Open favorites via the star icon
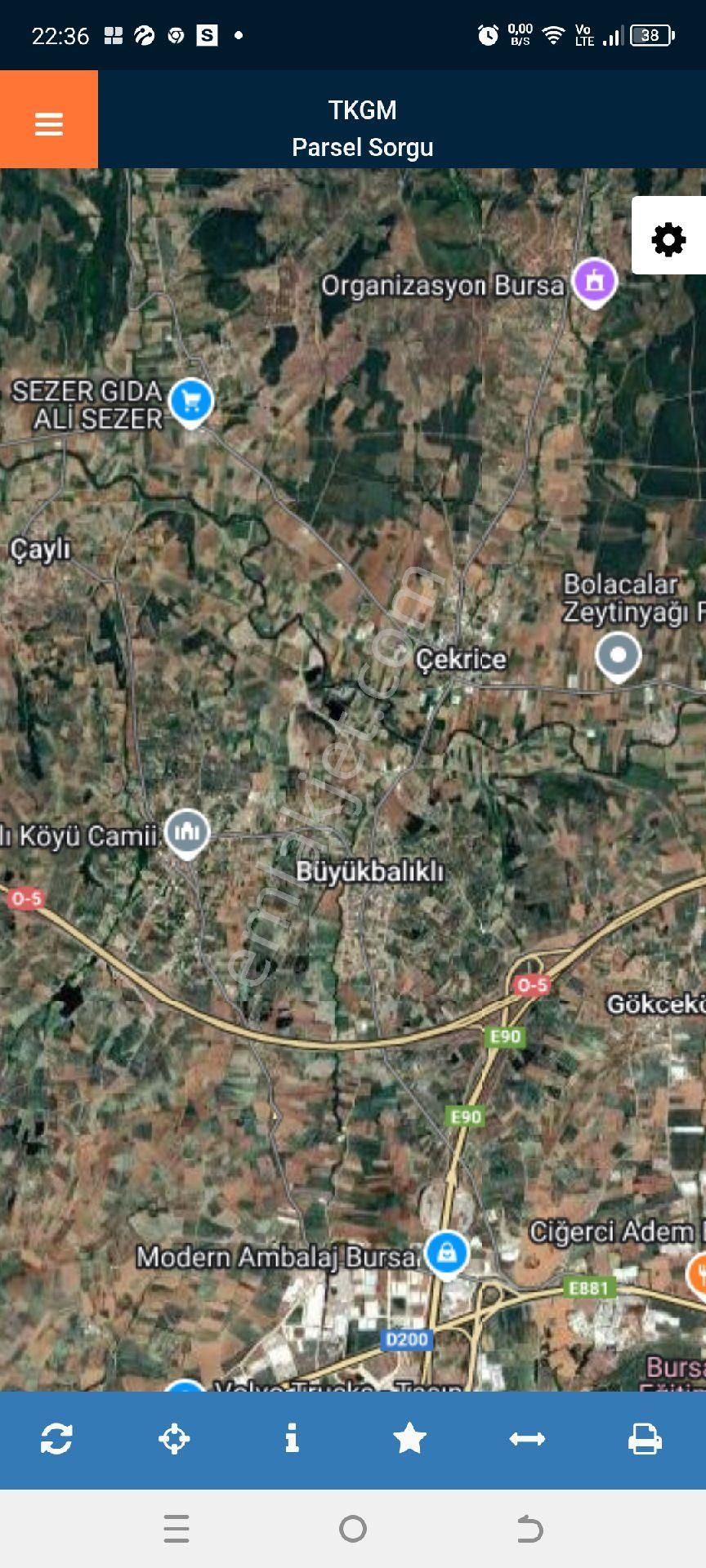Screen dimensions: 706x1568 [410, 1440]
